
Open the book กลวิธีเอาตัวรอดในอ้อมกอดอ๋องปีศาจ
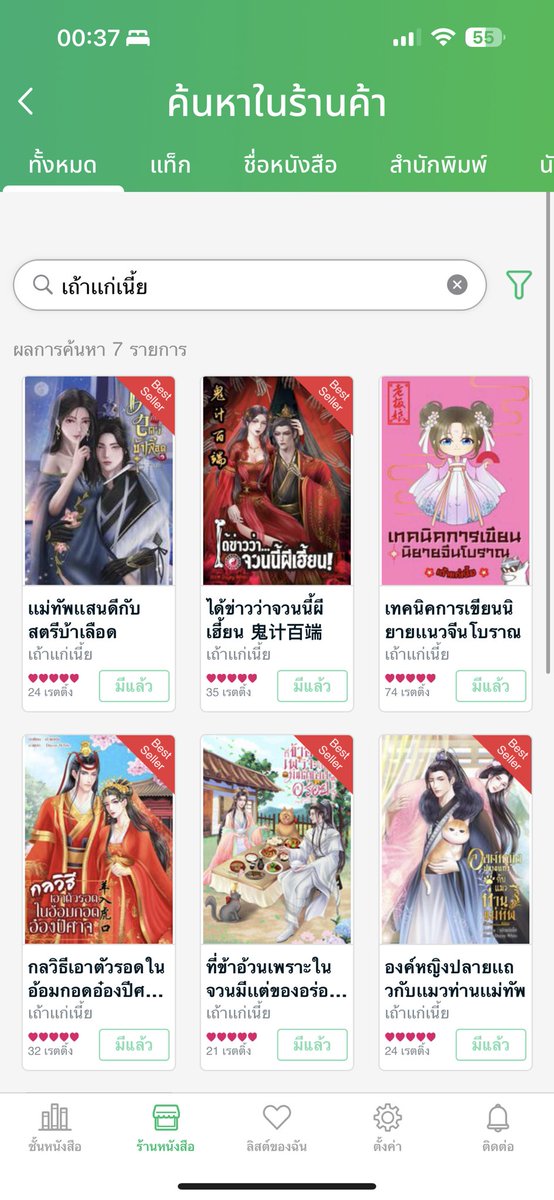click(x=99, y=902)
